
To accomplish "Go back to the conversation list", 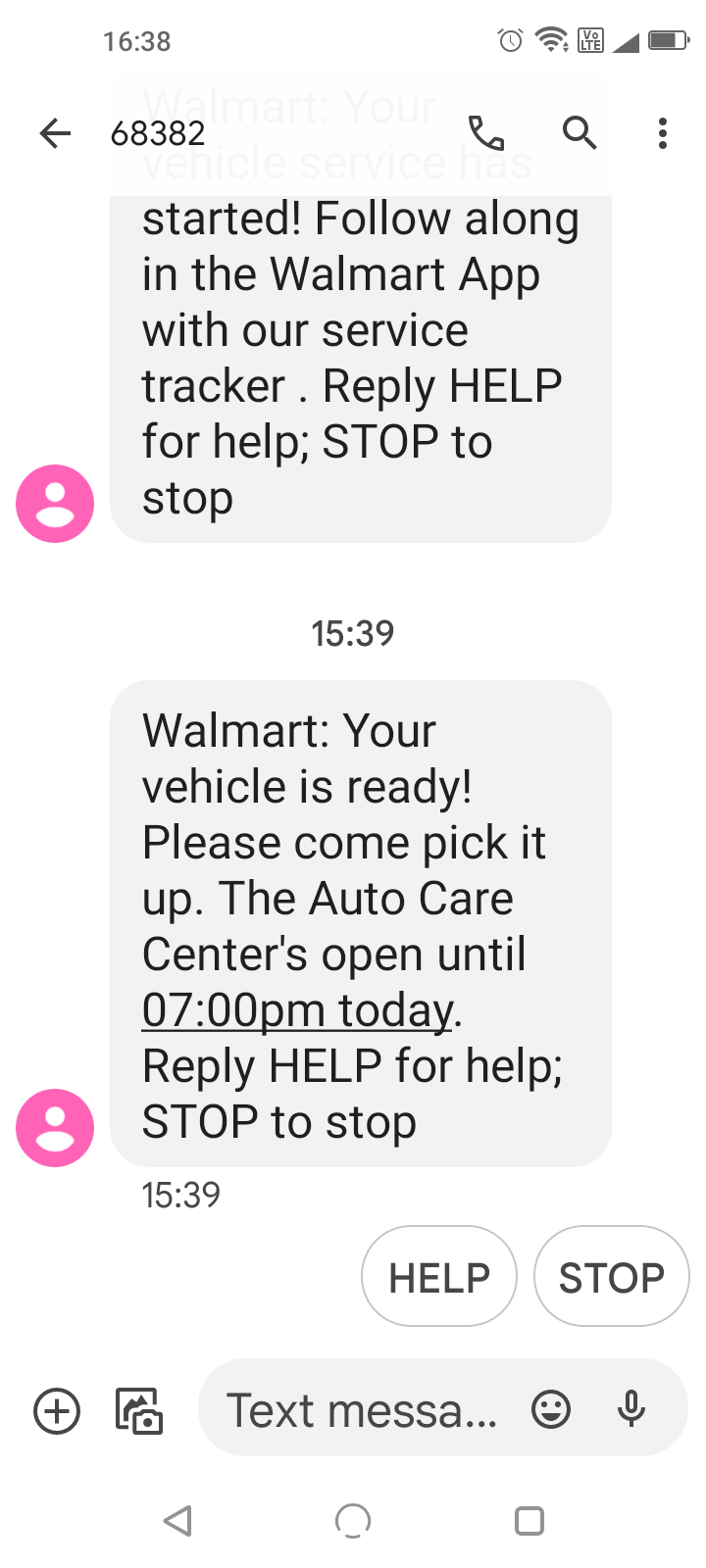I will point(56,133).
